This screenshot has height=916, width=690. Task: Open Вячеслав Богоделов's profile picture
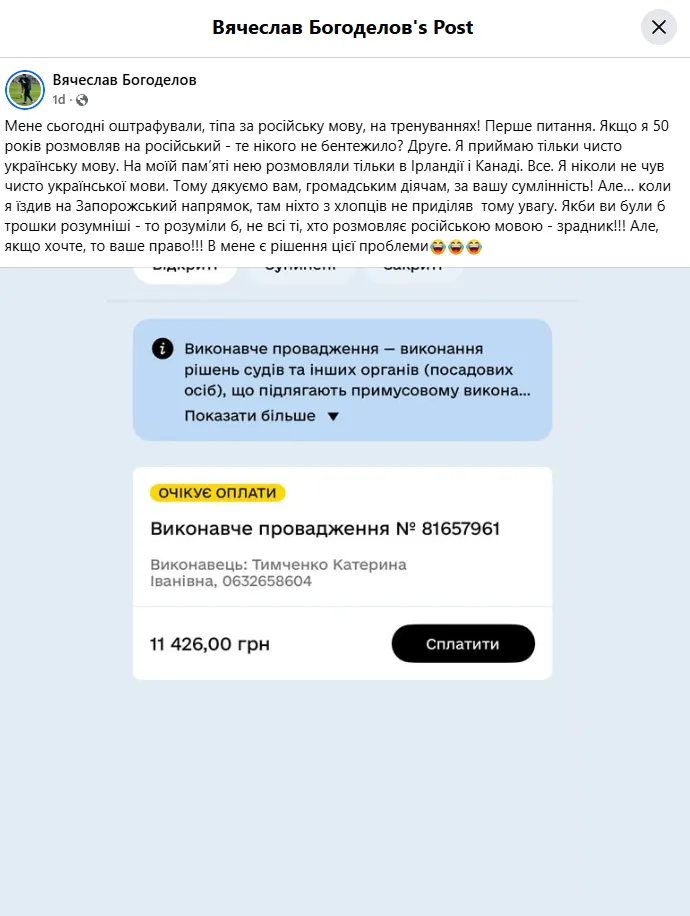pyautogui.click(x=25, y=90)
